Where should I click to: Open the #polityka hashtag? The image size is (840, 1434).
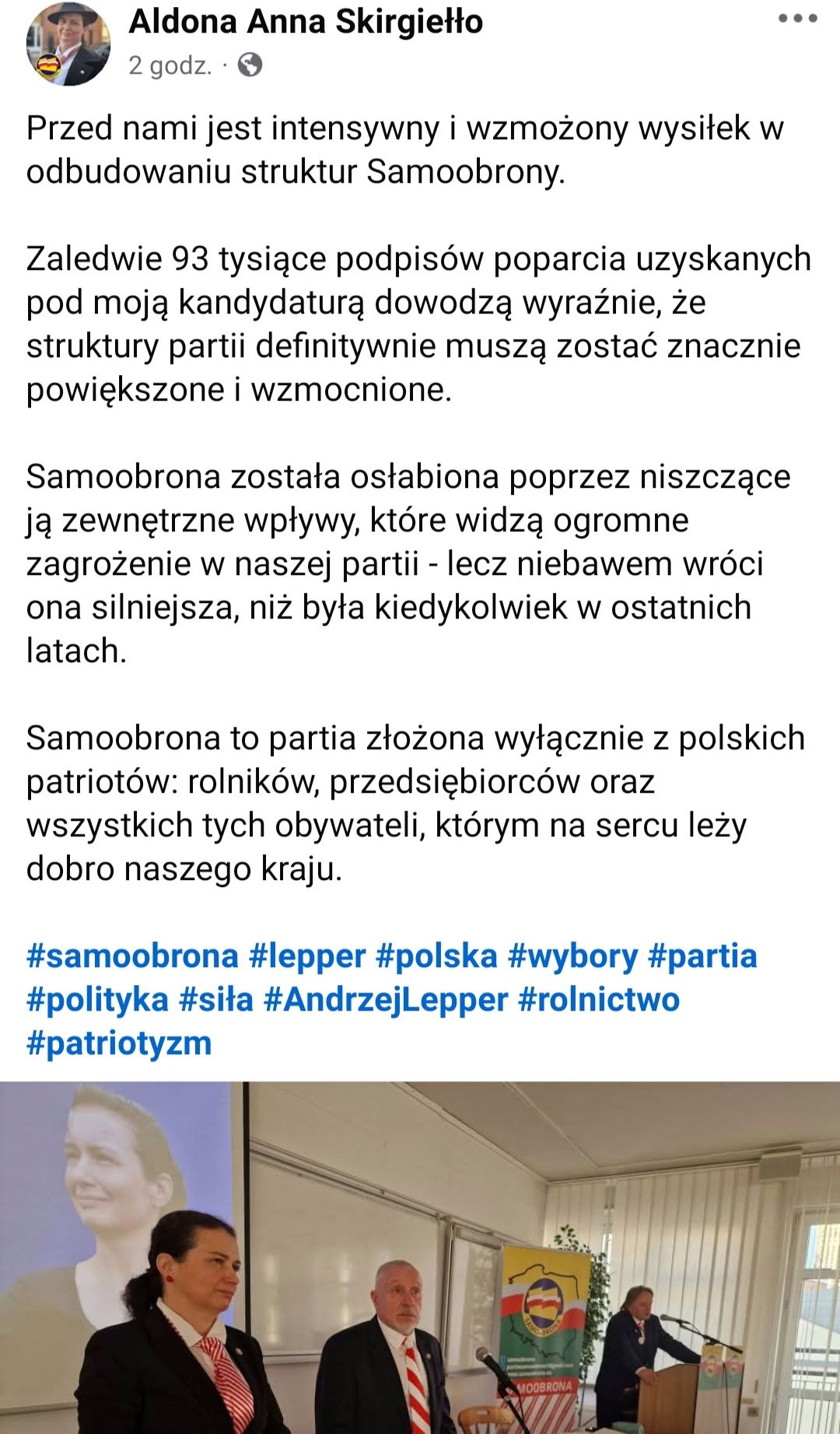pos(97,999)
